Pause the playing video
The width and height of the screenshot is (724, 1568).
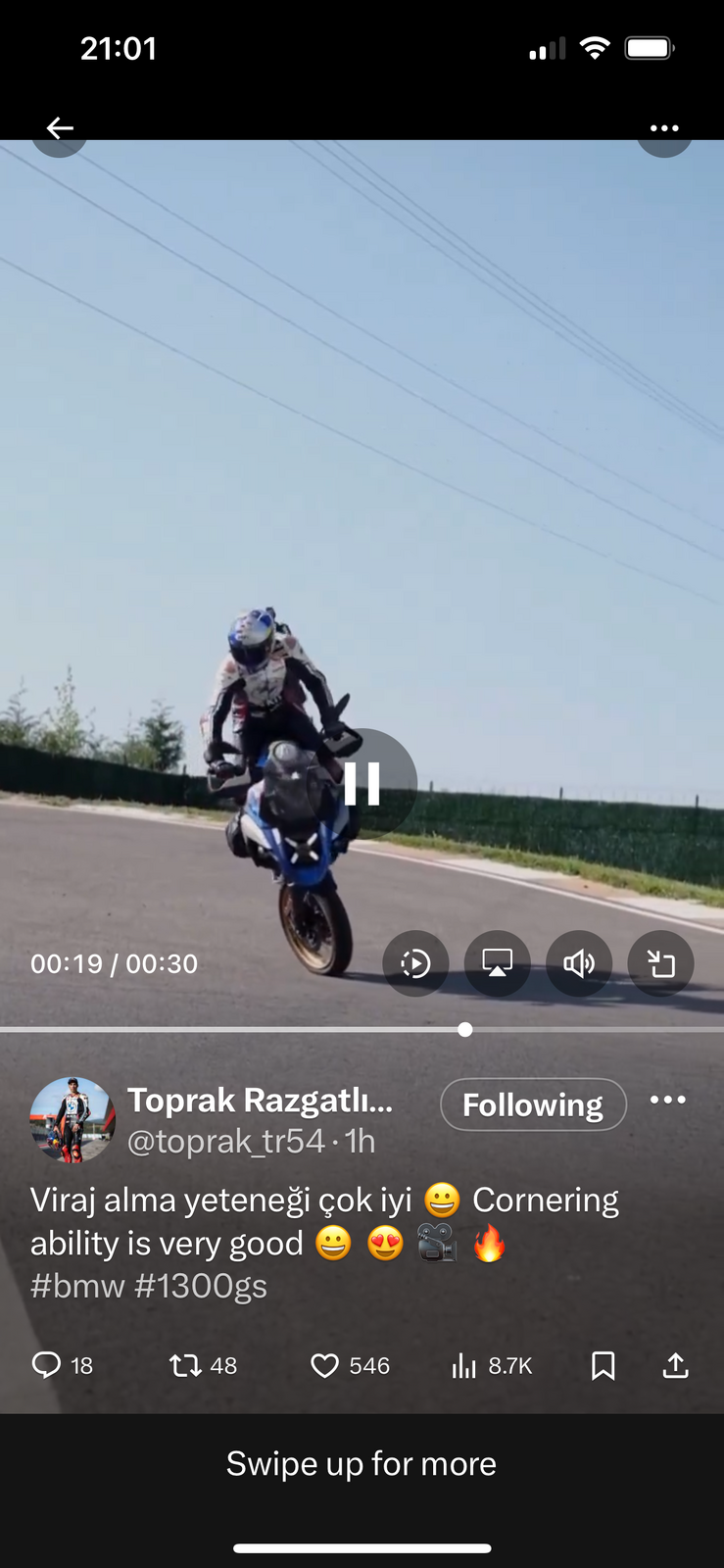click(362, 784)
